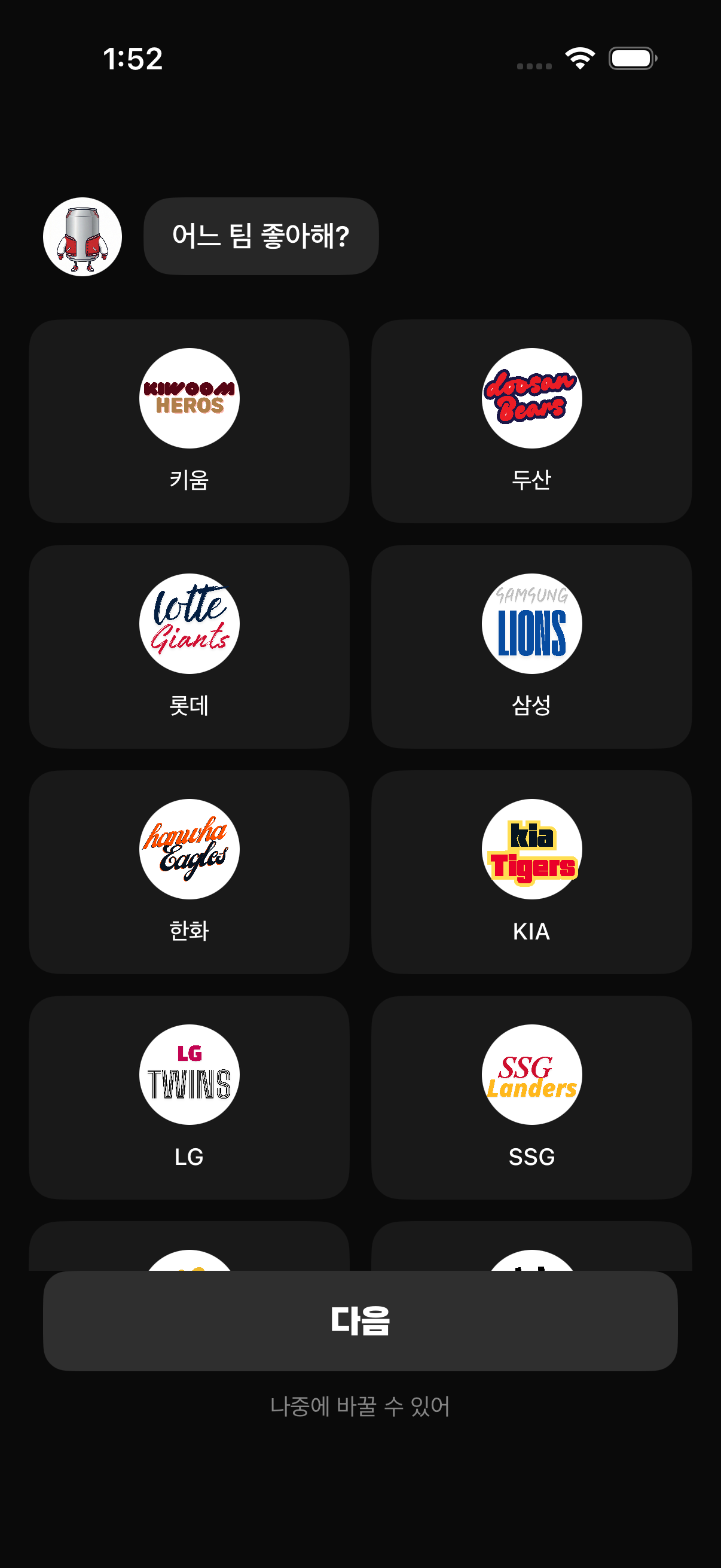Select the LG Twins team card

[x=188, y=1097]
